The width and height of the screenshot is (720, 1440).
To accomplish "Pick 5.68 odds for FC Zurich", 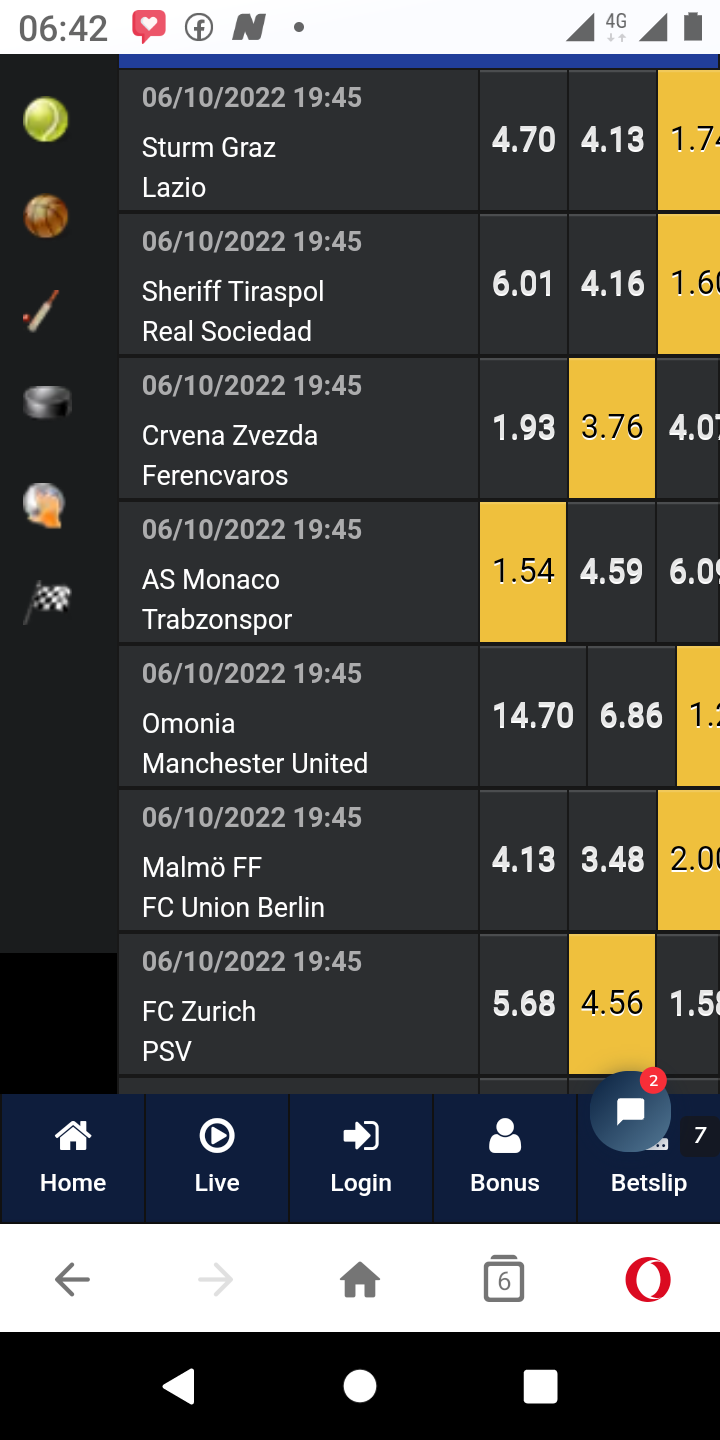I will click(x=523, y=1004).
